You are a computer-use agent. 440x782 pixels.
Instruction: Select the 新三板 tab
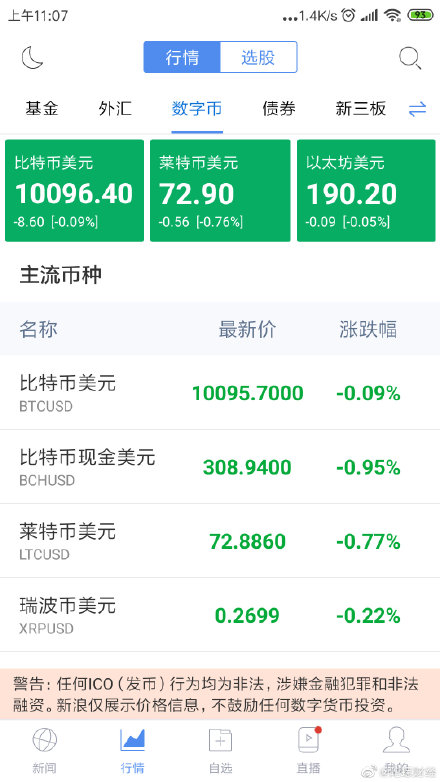pyautogui.click(x=361, y=108)
